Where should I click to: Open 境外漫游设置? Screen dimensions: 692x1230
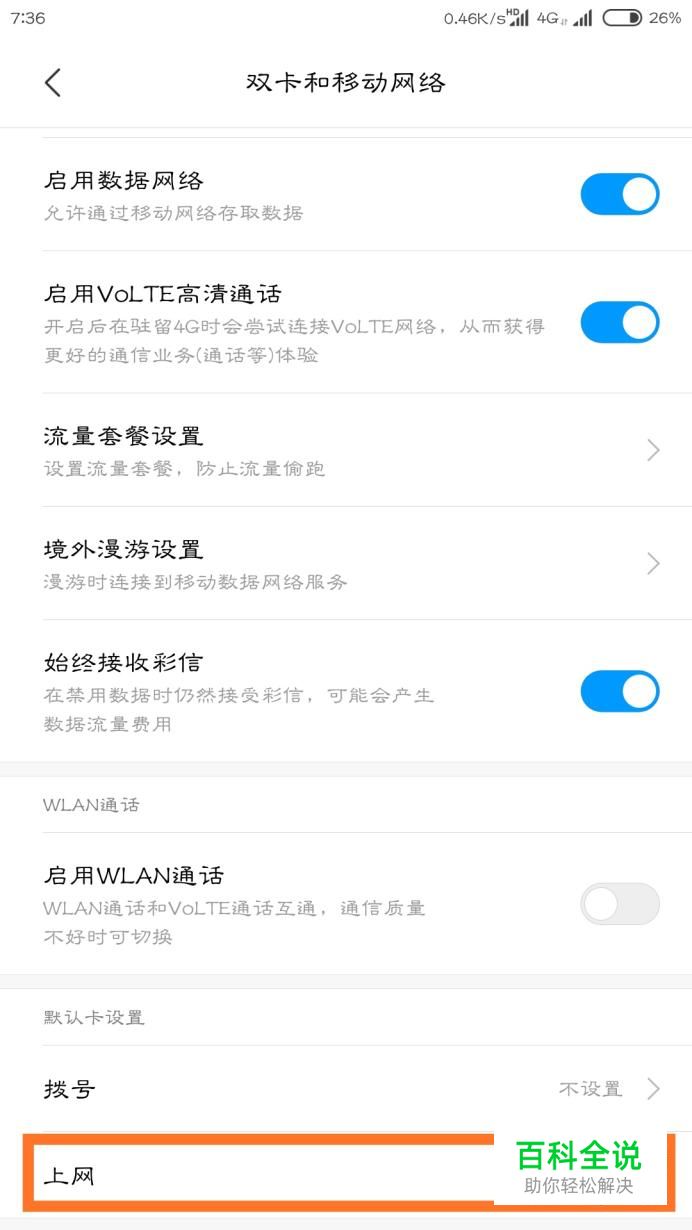(346, 563)
